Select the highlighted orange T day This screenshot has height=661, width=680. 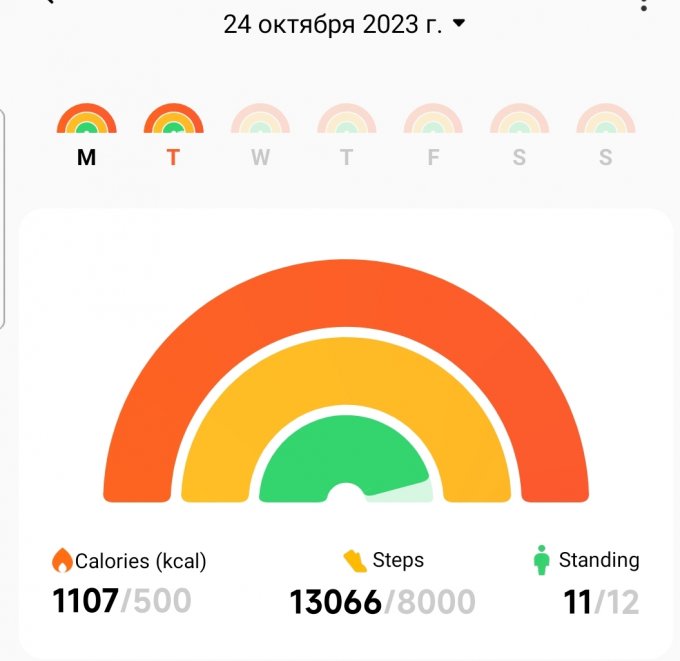tap(173, 136)
